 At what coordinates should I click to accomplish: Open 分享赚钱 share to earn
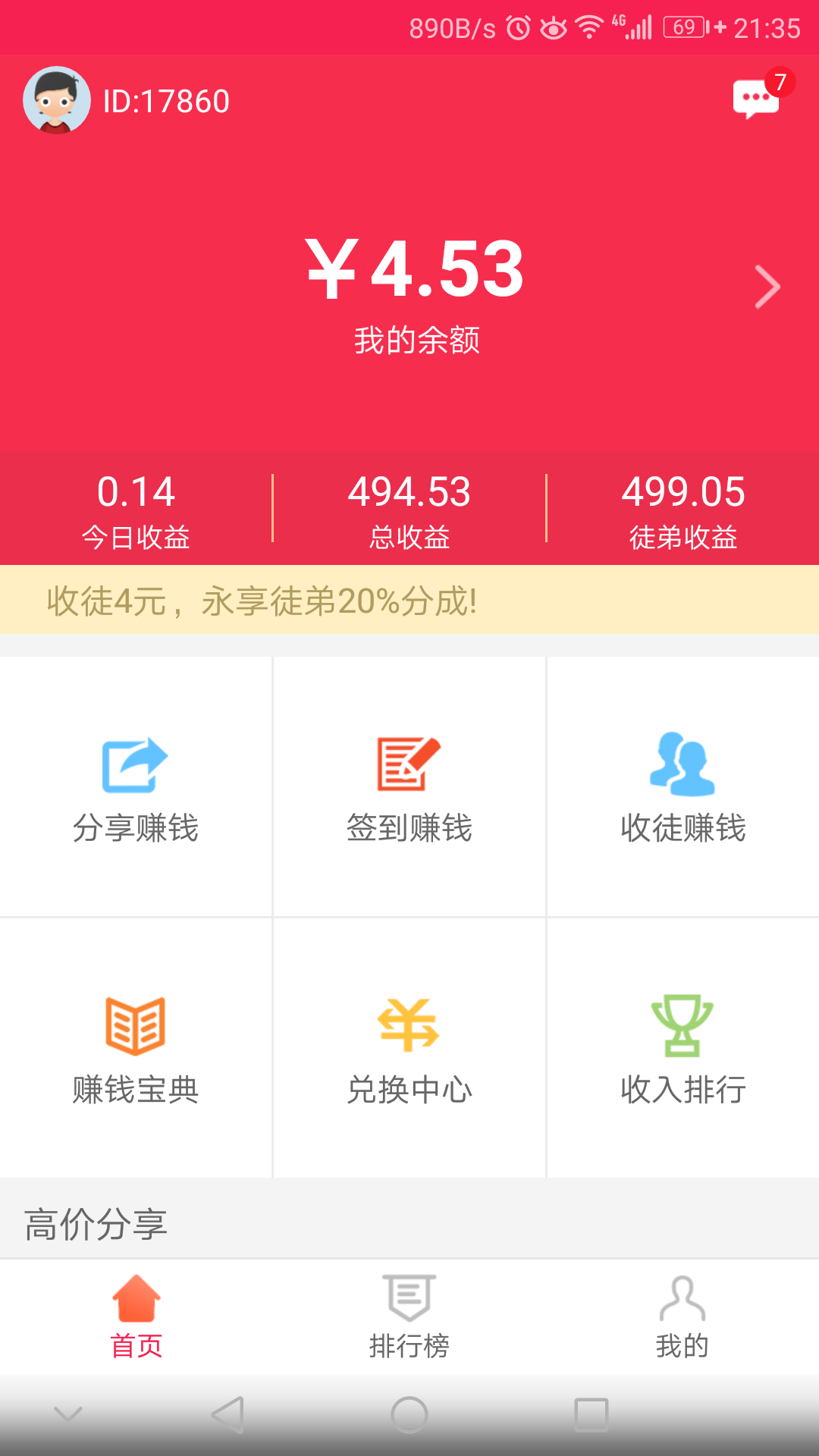coord(136,787)
